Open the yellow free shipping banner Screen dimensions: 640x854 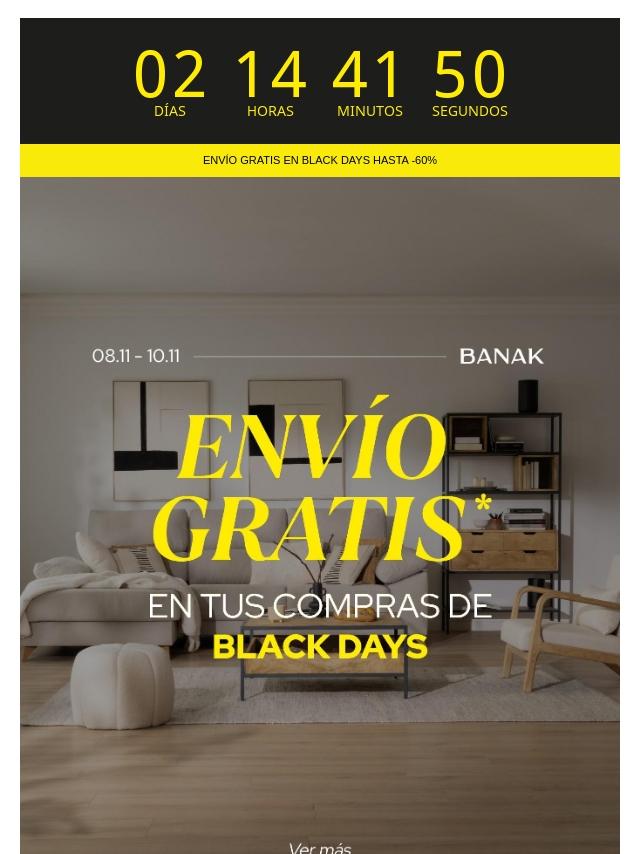pyautogui.click(x=320, y=160)
